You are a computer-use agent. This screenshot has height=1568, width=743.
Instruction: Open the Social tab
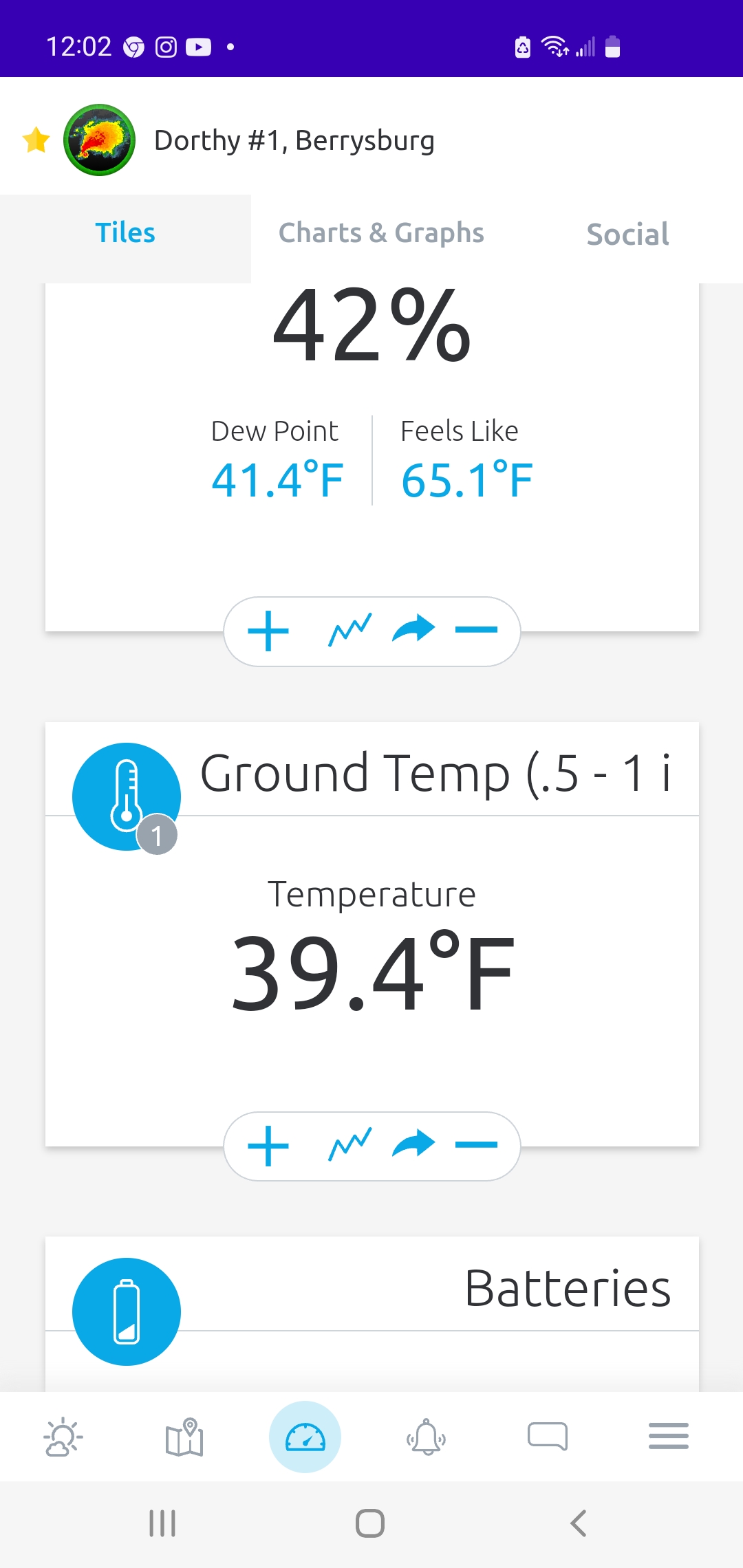click(x=627, y=235)
